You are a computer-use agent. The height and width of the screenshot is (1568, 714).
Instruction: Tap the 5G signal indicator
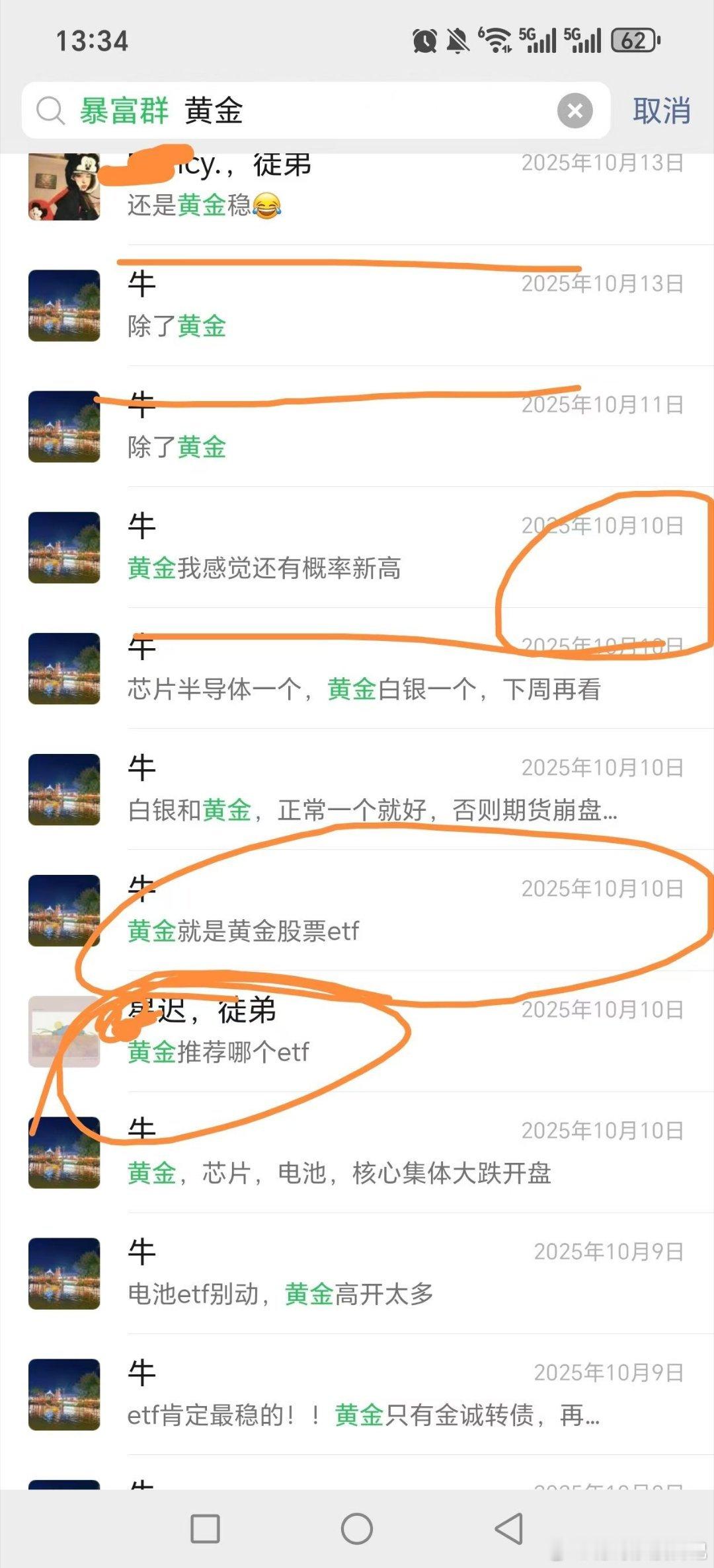(x=542, y=40)
